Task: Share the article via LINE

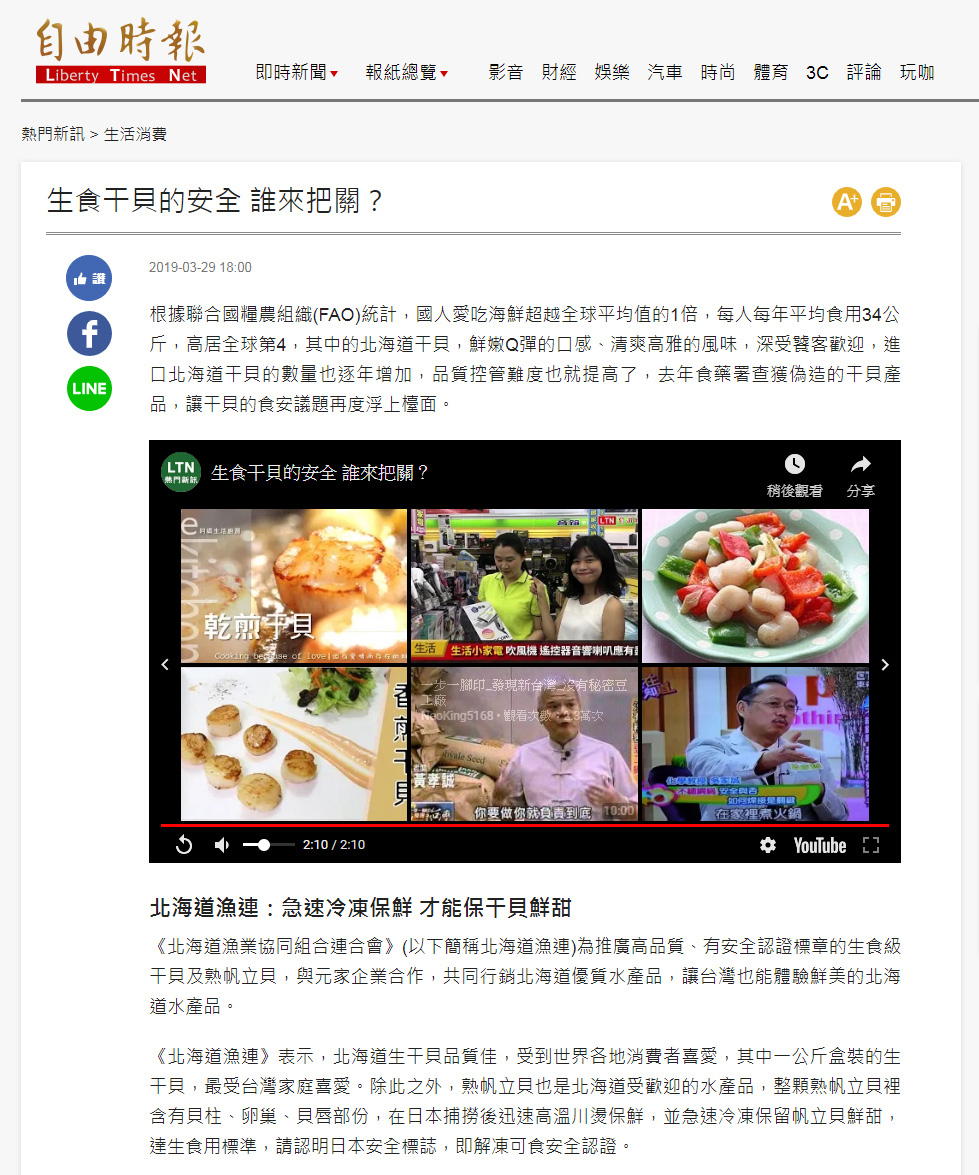Action: click(x=89, y=388)
